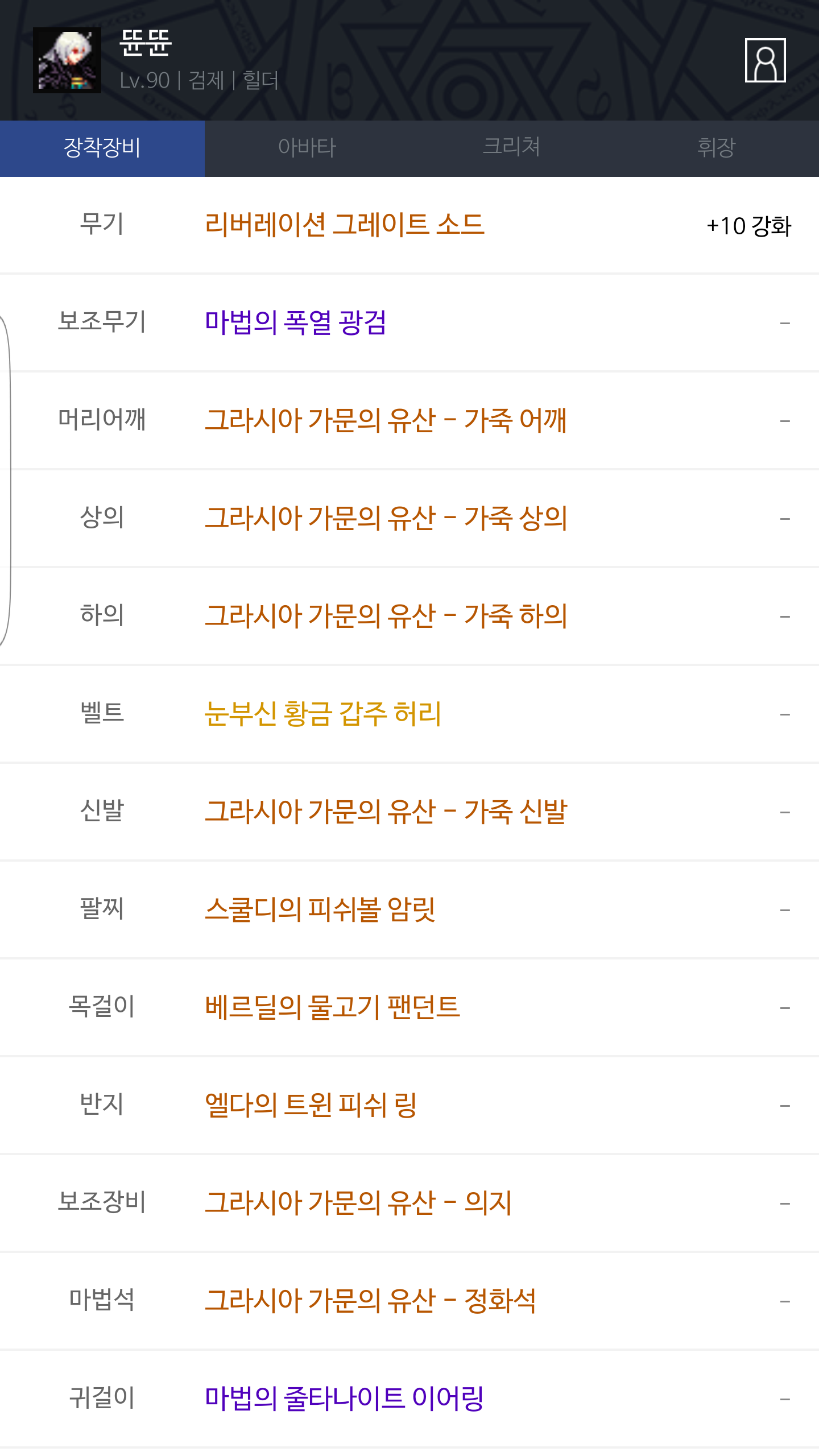
Task: Open weapon 리버레이션 그레이트 소드
Action: (345, 225)
